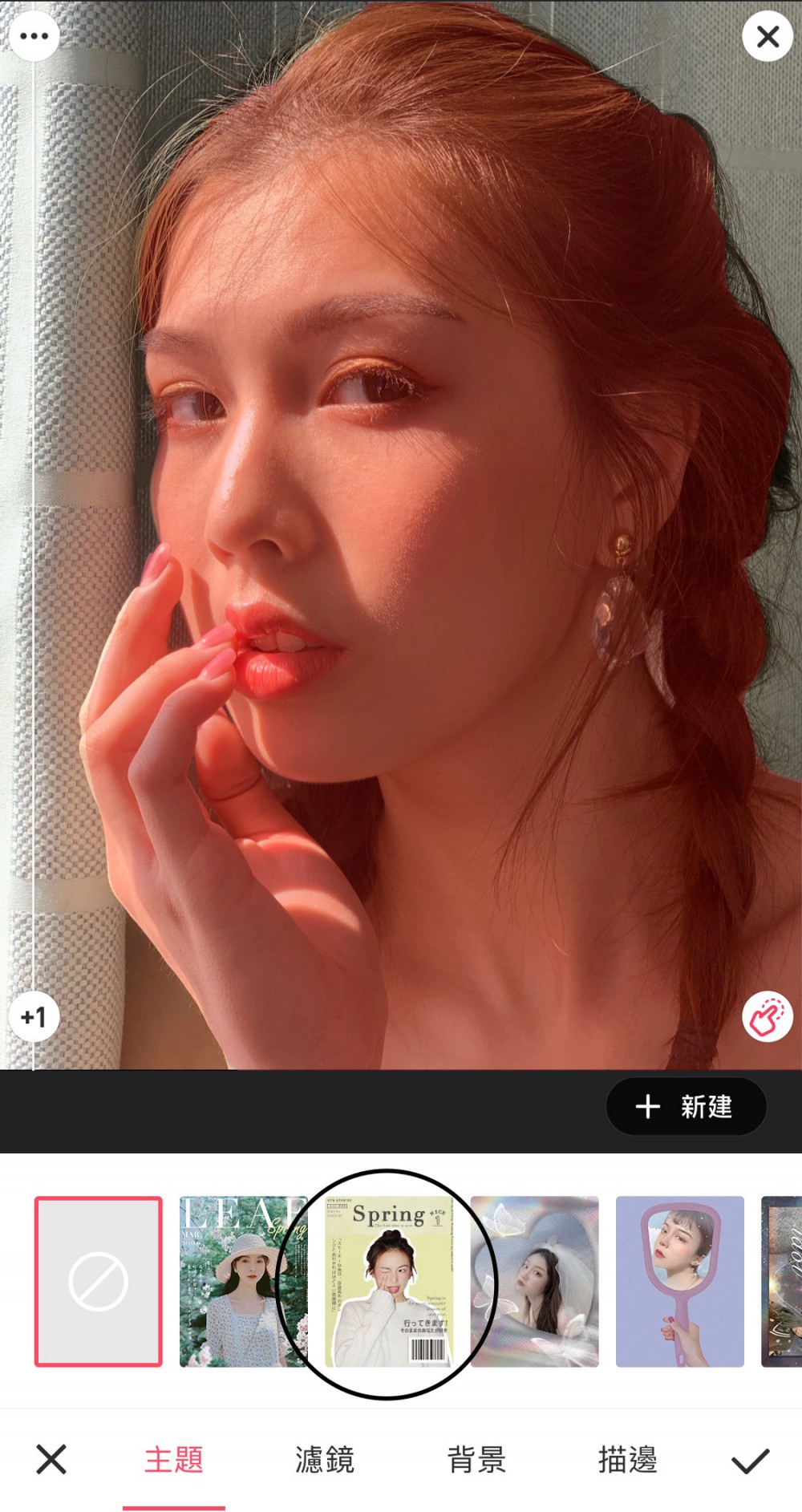
Task: Open the manual cutout touch tool
Action: click(767, 1017)
